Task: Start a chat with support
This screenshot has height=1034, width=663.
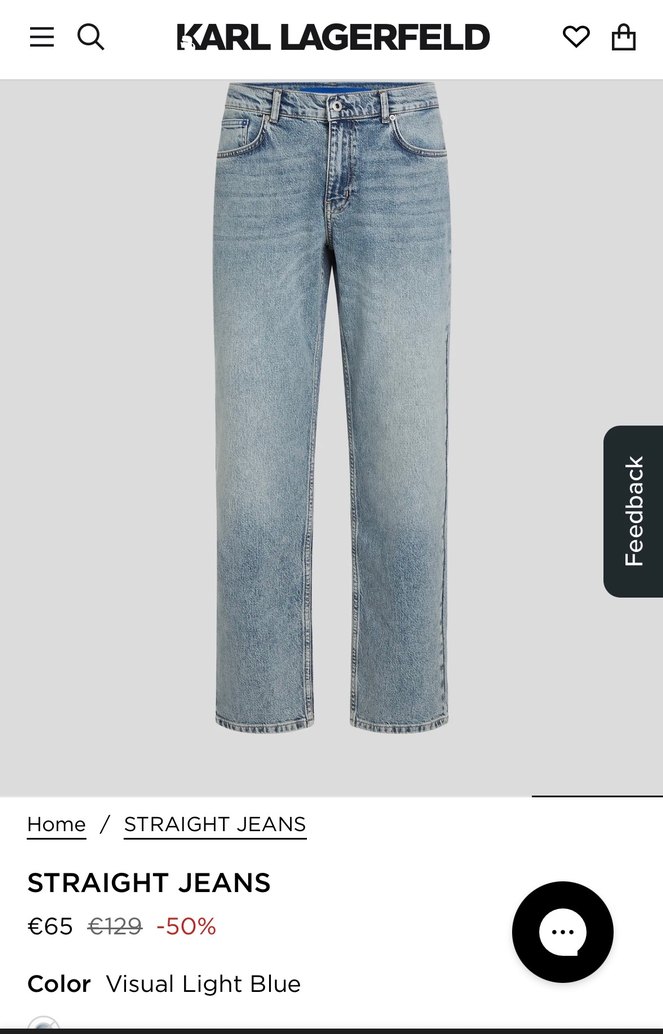Action: (562, 932)
